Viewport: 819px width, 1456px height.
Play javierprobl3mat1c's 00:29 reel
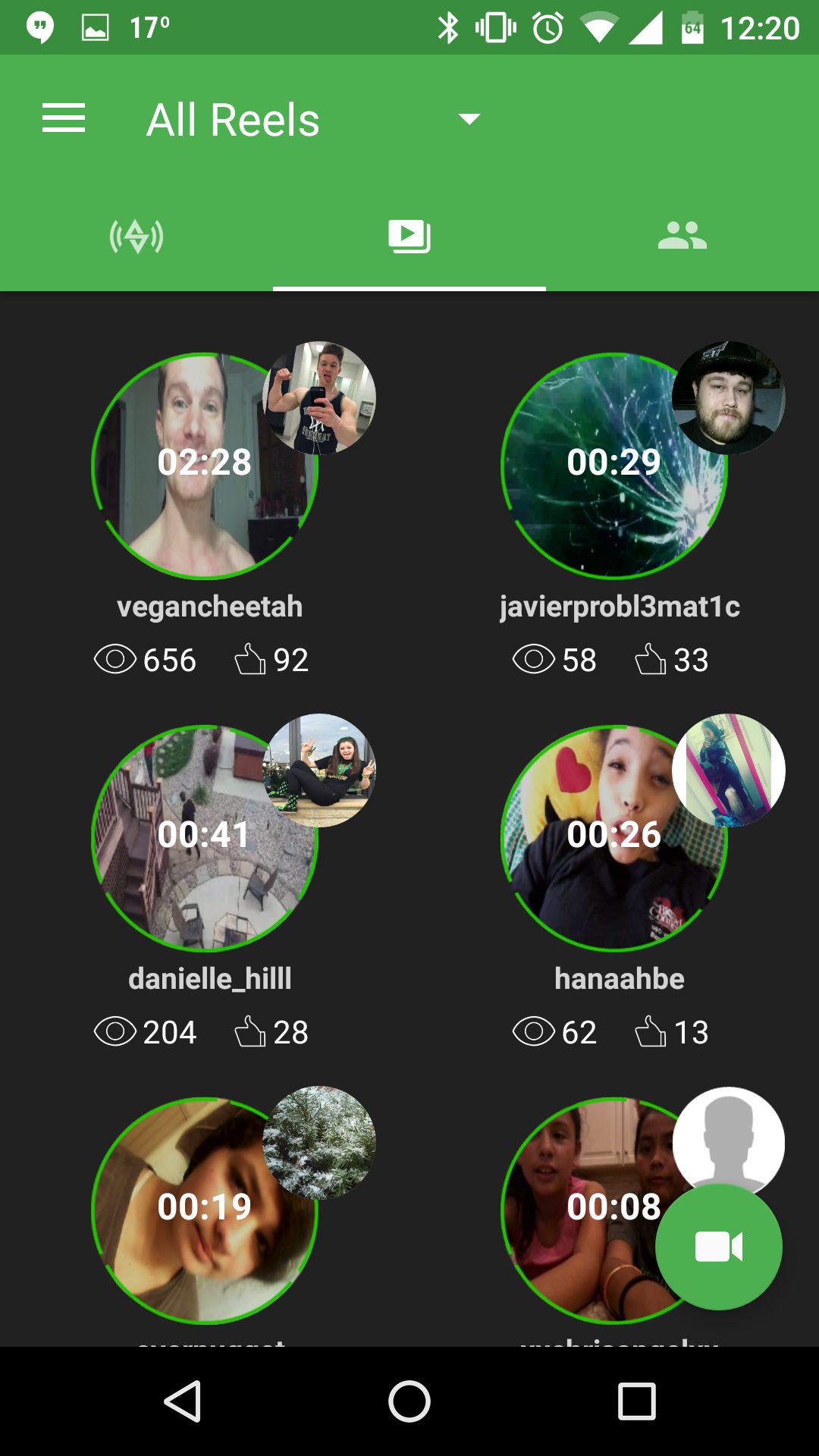tap(614, 466)
